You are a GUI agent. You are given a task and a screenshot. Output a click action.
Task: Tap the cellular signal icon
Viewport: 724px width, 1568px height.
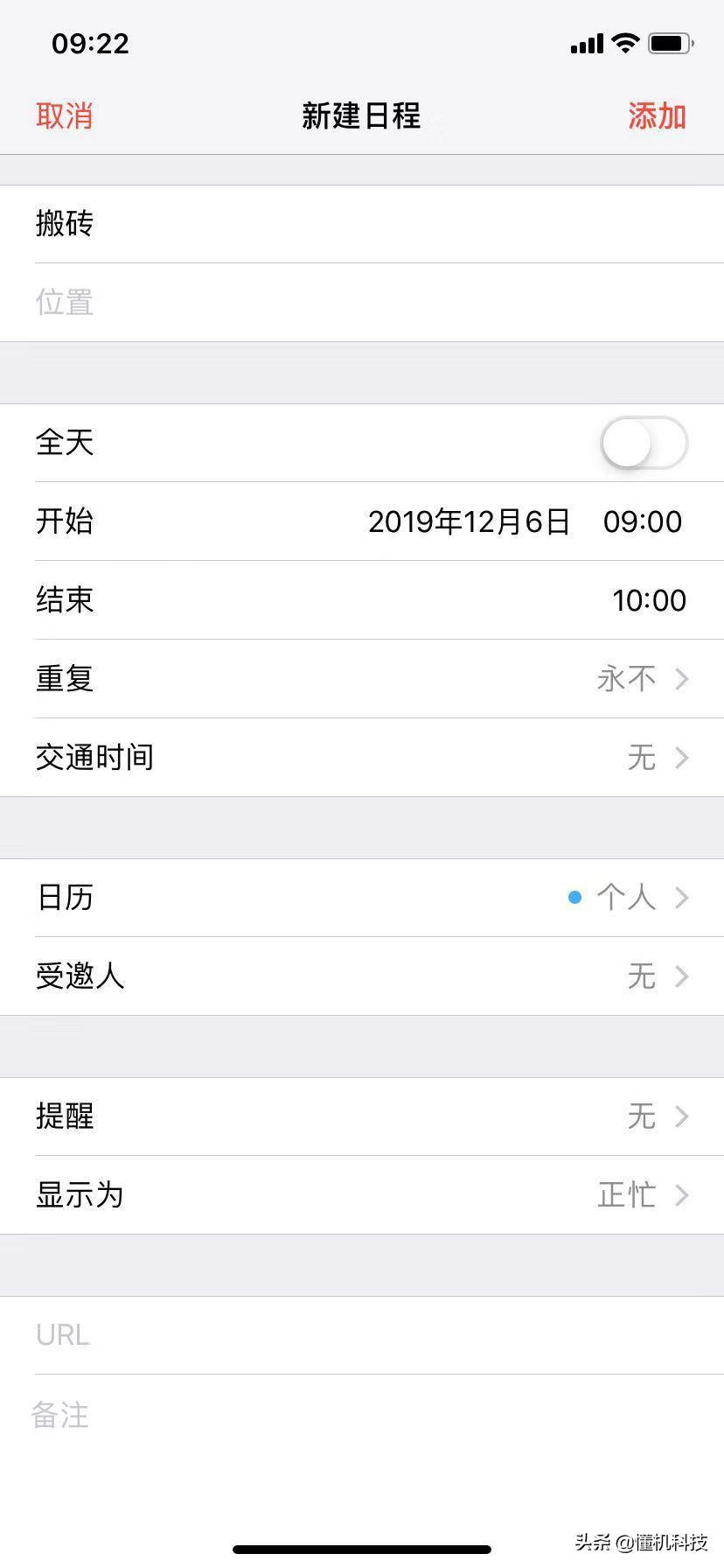586,42
